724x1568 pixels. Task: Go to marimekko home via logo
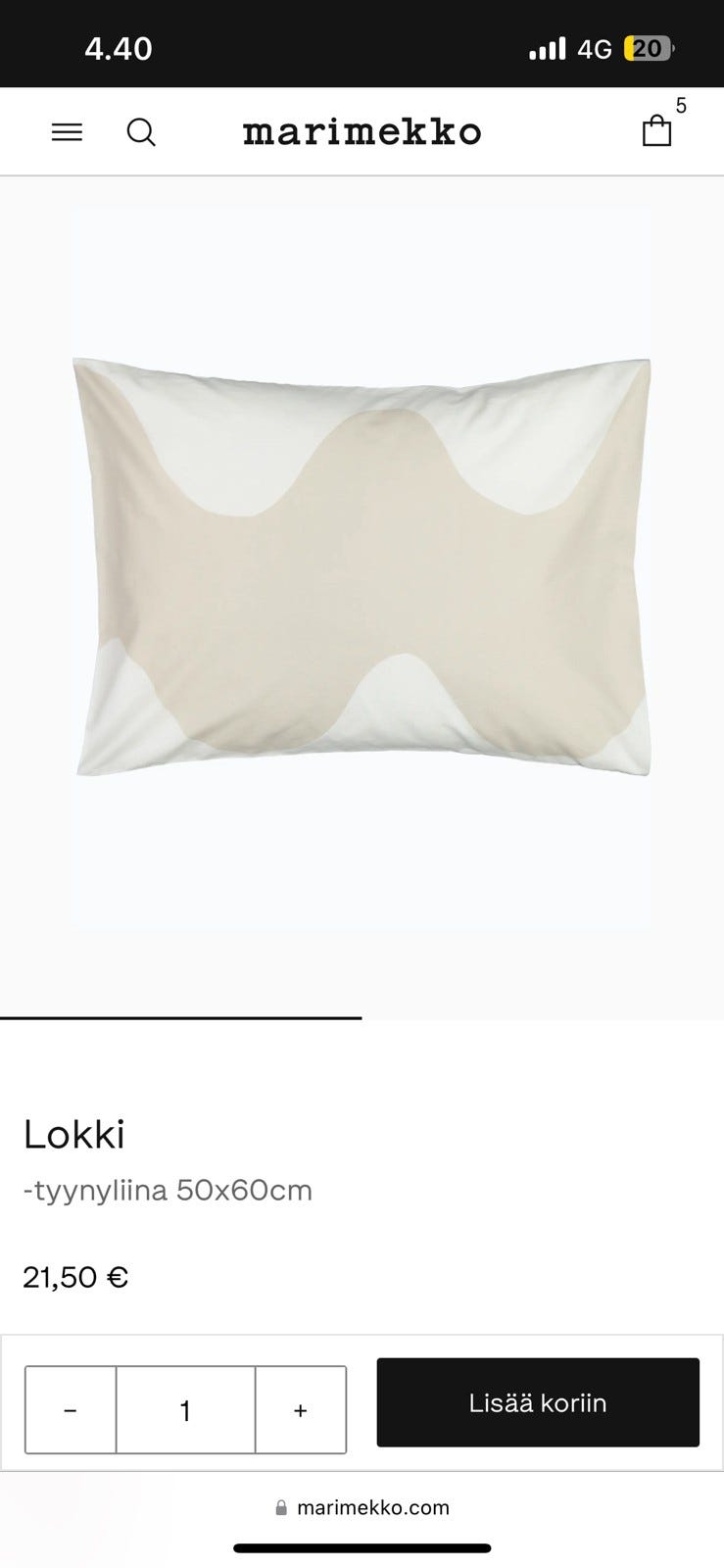pos(362,132)
